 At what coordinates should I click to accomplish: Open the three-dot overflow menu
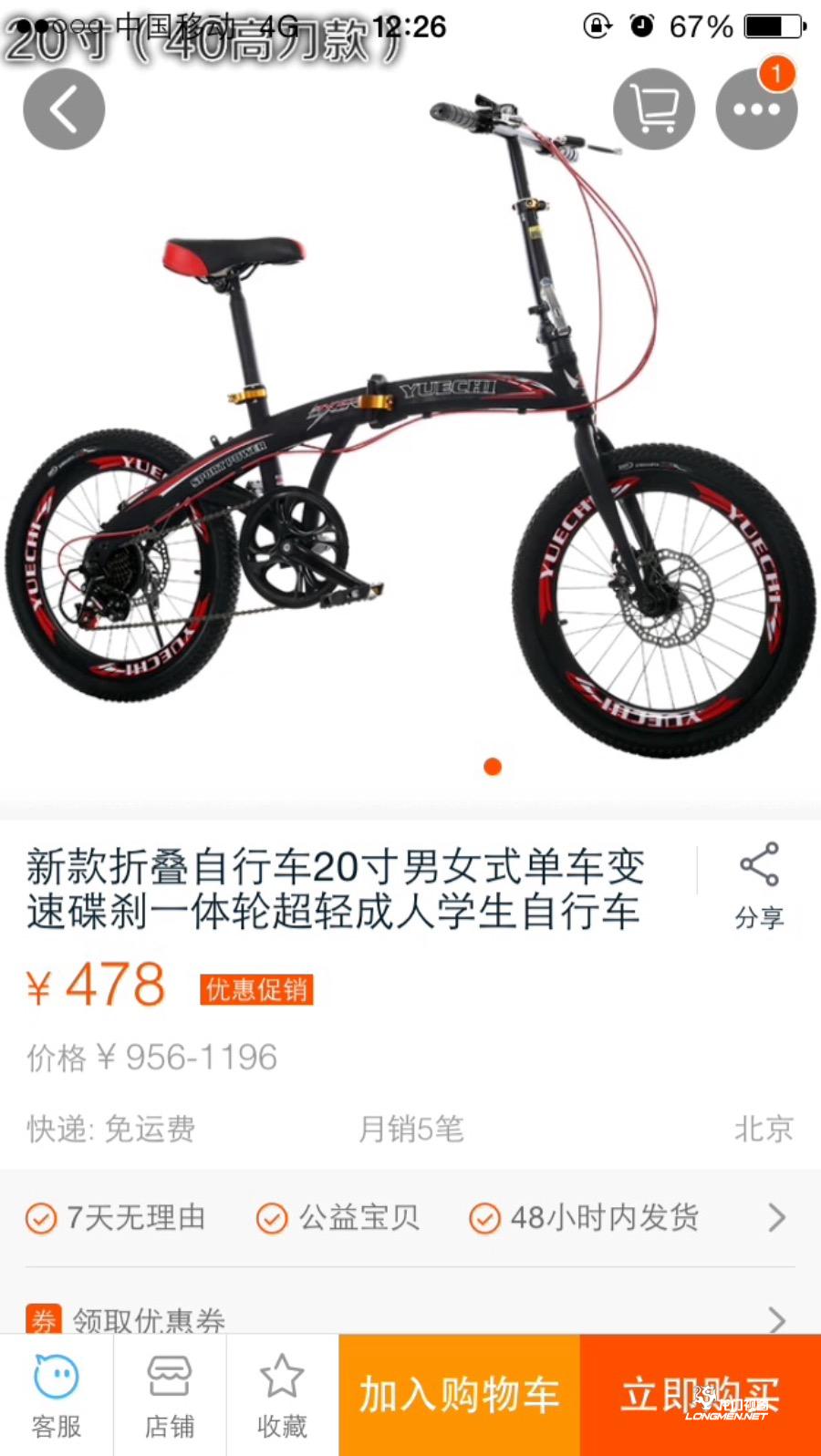pos(756,109)
